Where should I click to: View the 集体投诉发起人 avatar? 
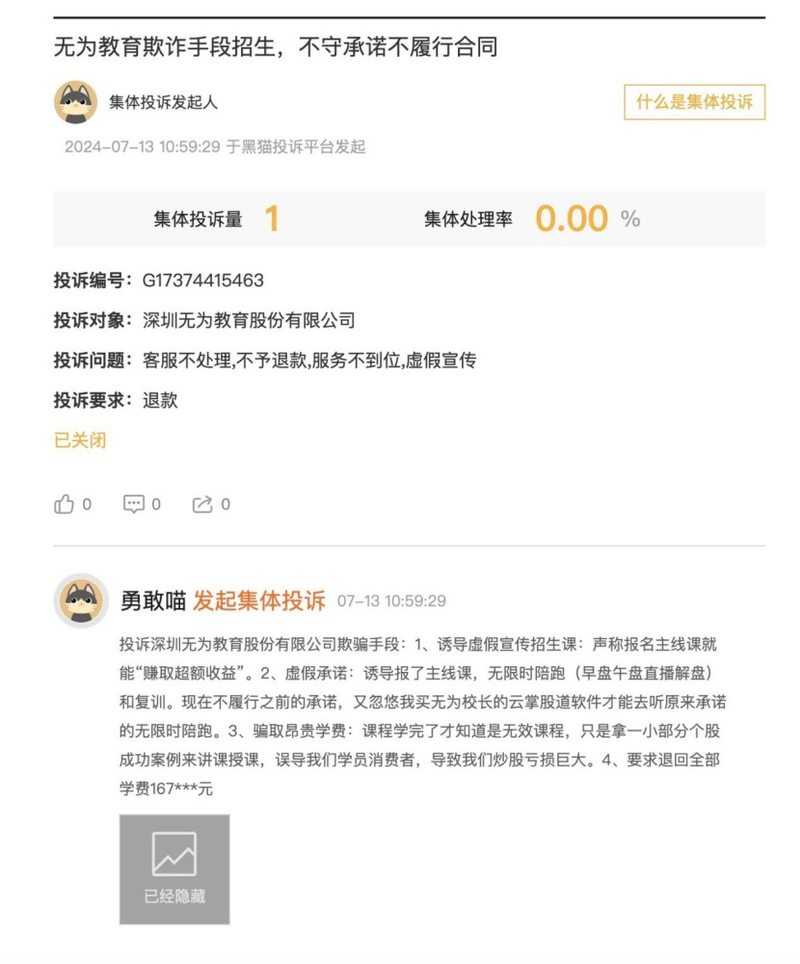point(75,102)
